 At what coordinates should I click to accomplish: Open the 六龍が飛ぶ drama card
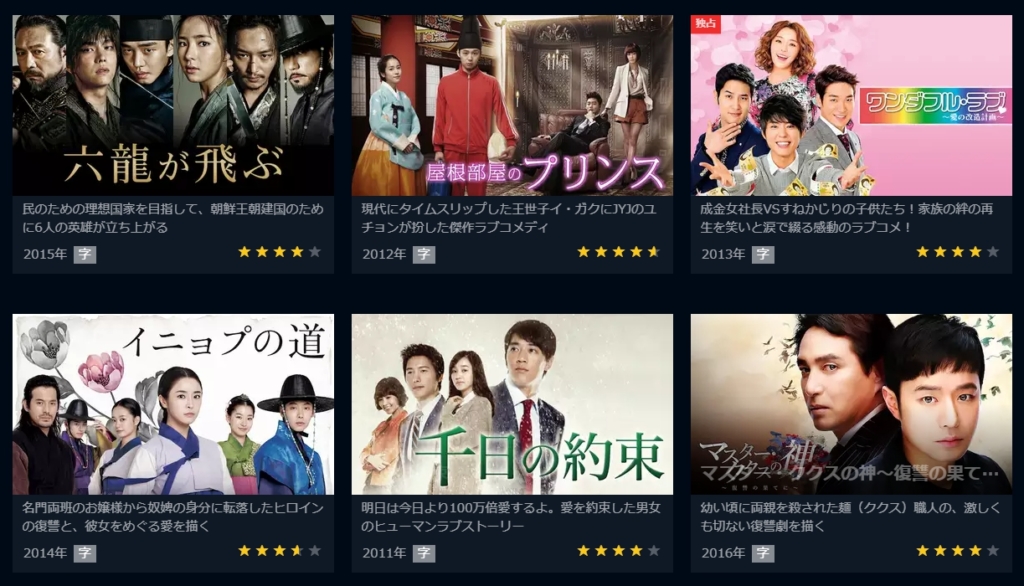pyautogui.click(x=173, y=105)
